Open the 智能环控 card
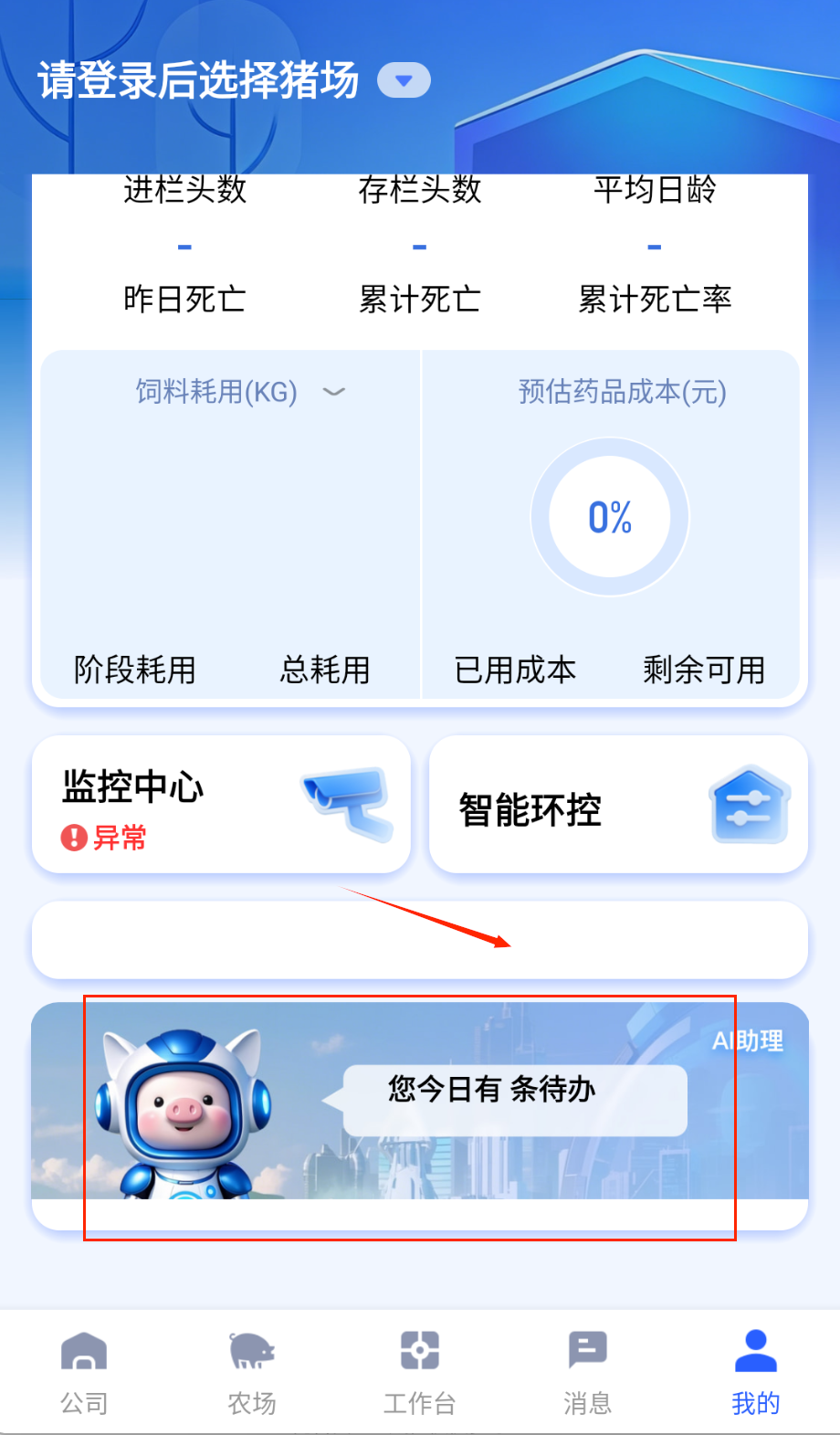The height and width of the screenshot is (1435, 840). 618,805
